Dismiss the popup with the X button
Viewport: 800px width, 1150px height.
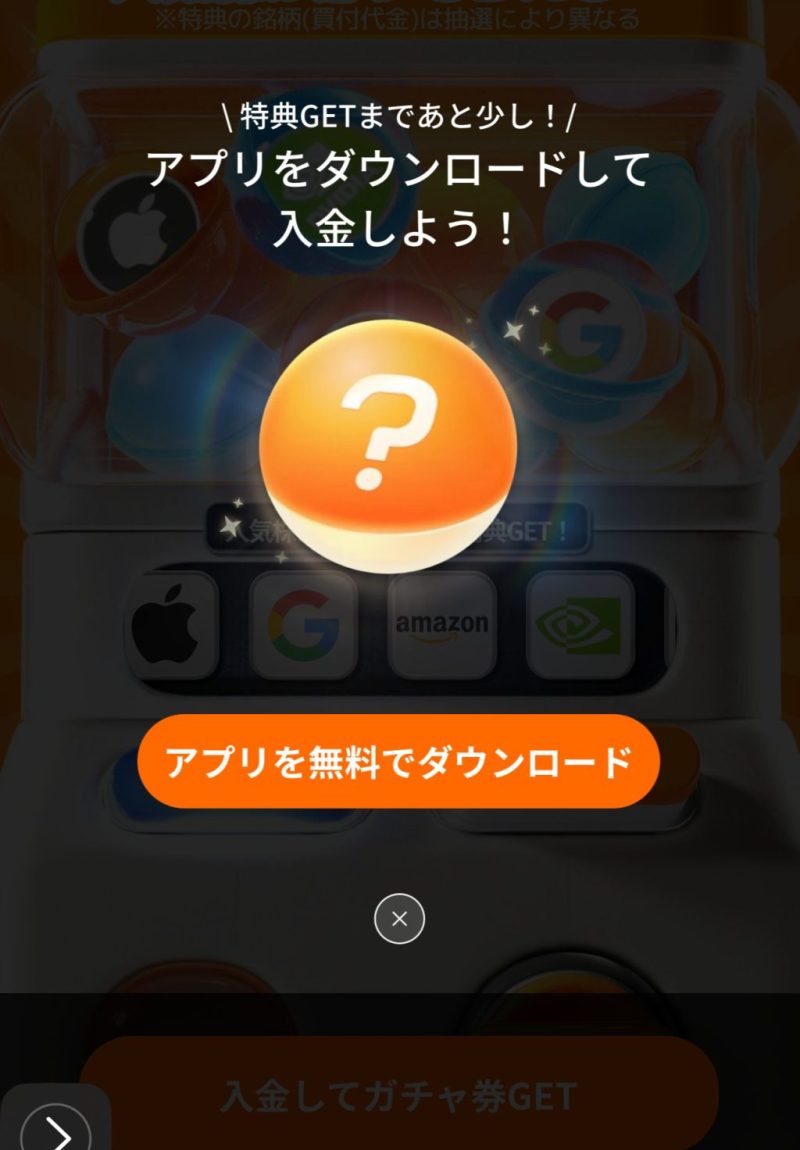tap(399, 918)
